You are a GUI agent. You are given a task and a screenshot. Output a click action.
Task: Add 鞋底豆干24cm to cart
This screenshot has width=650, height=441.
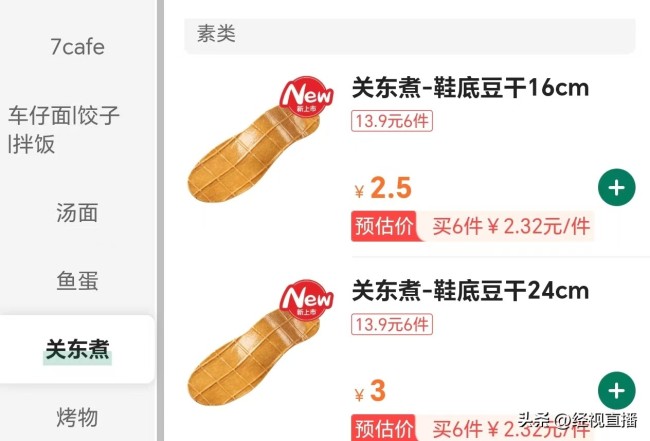(x=616, y=390)
